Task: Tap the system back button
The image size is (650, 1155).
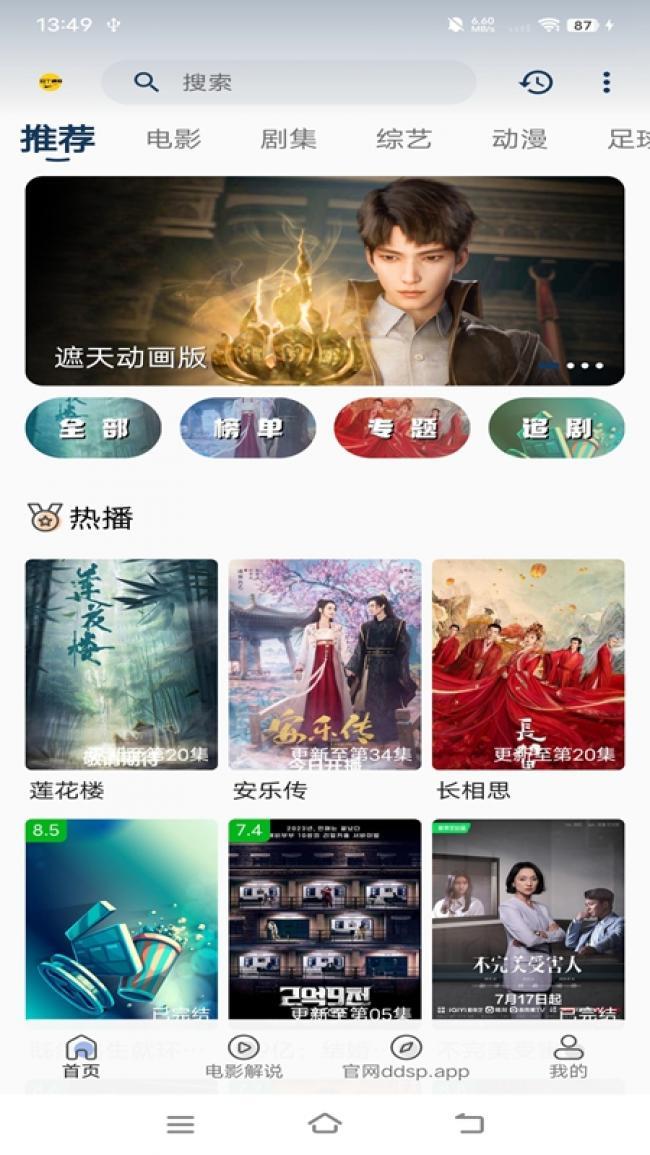Action: (469, 1123)
